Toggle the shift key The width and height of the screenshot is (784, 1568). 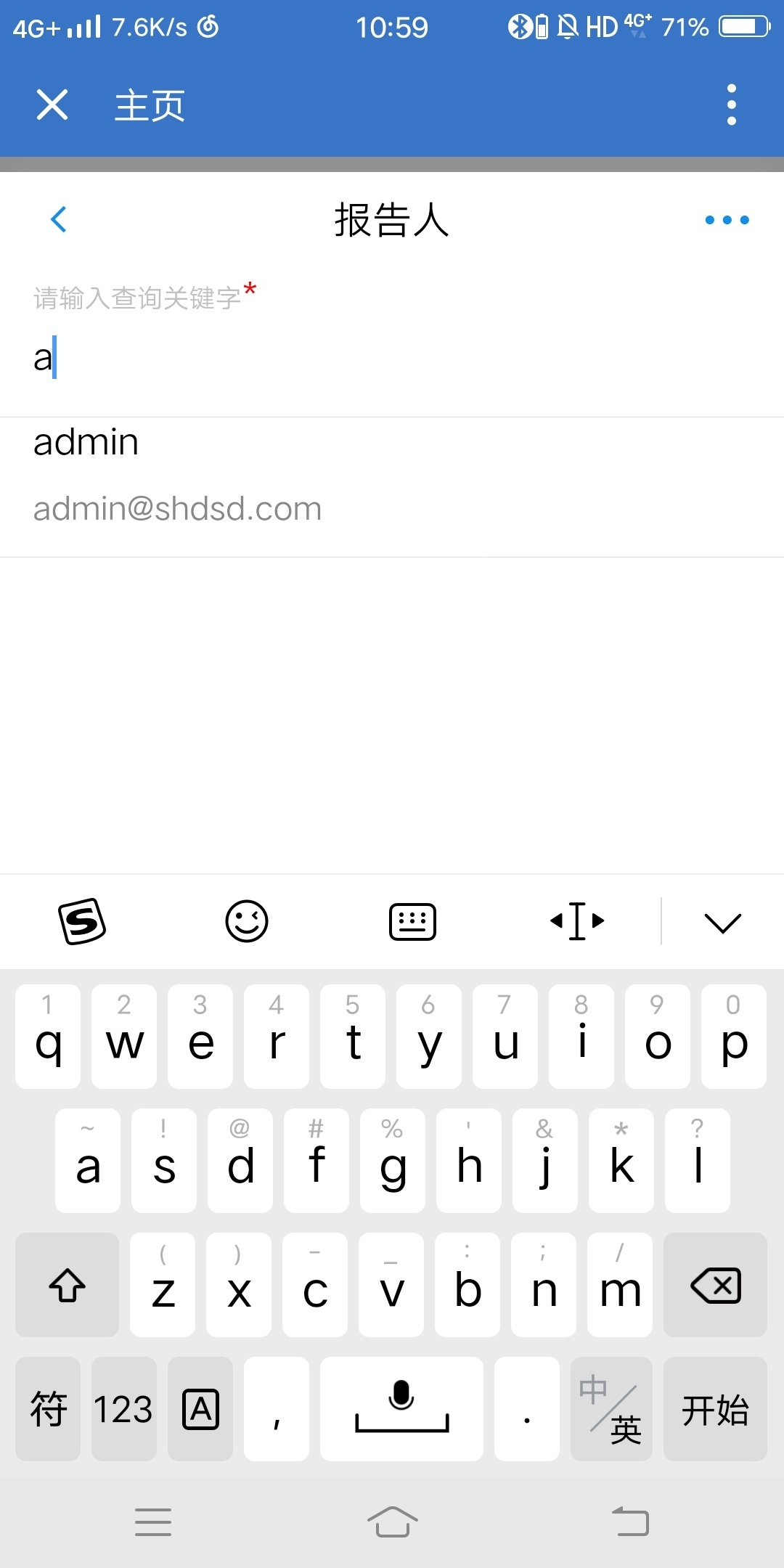click(x=67, y=1285)
